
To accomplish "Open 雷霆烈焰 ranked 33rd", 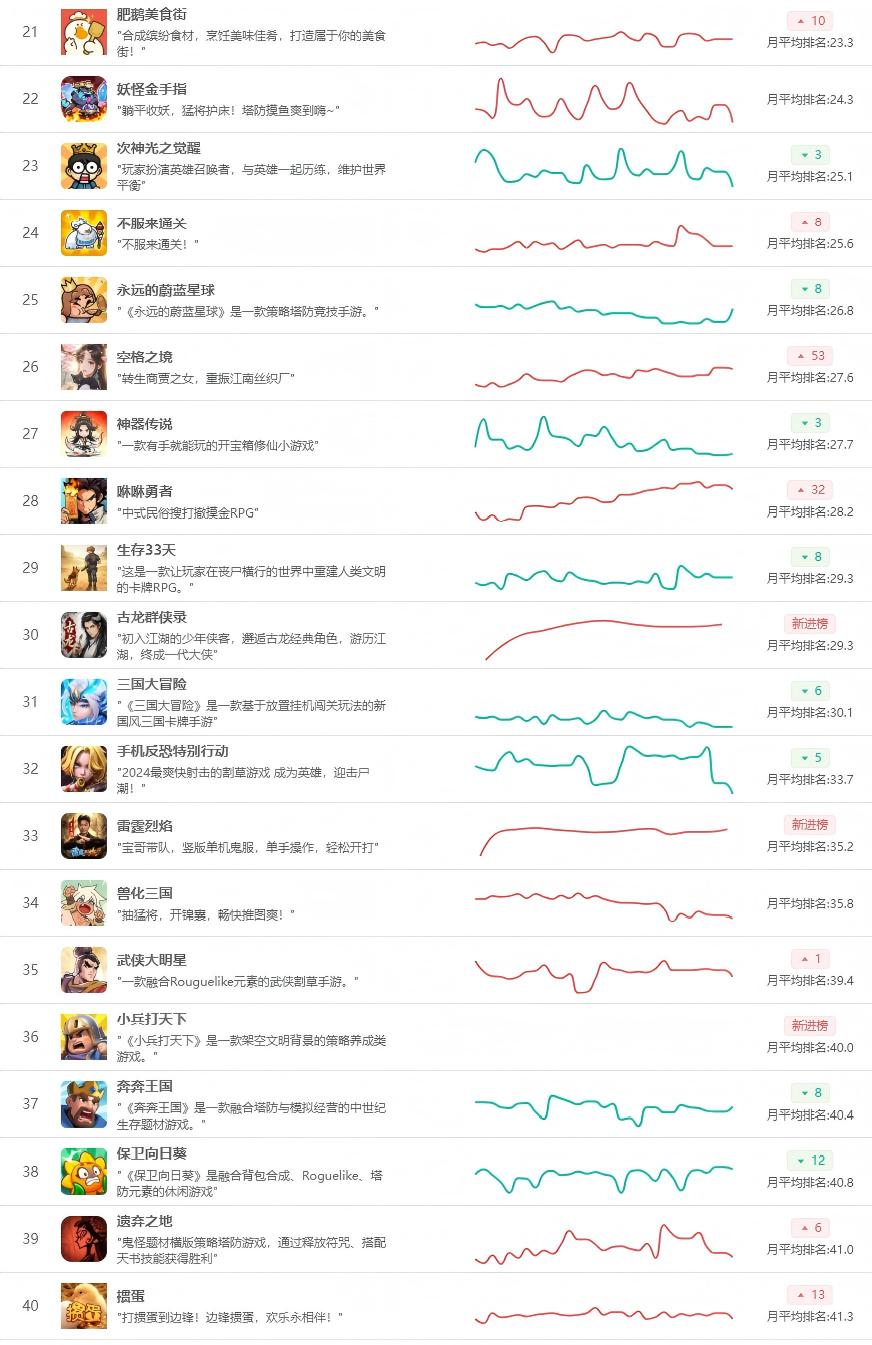I will point(436,836).
